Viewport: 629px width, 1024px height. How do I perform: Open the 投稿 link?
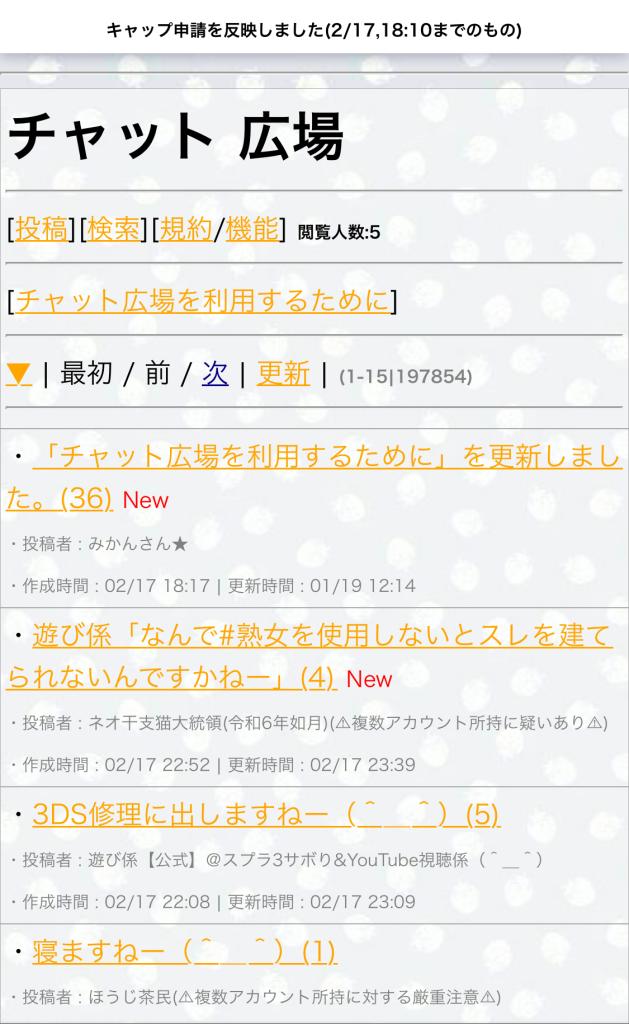tap(41, 229)
